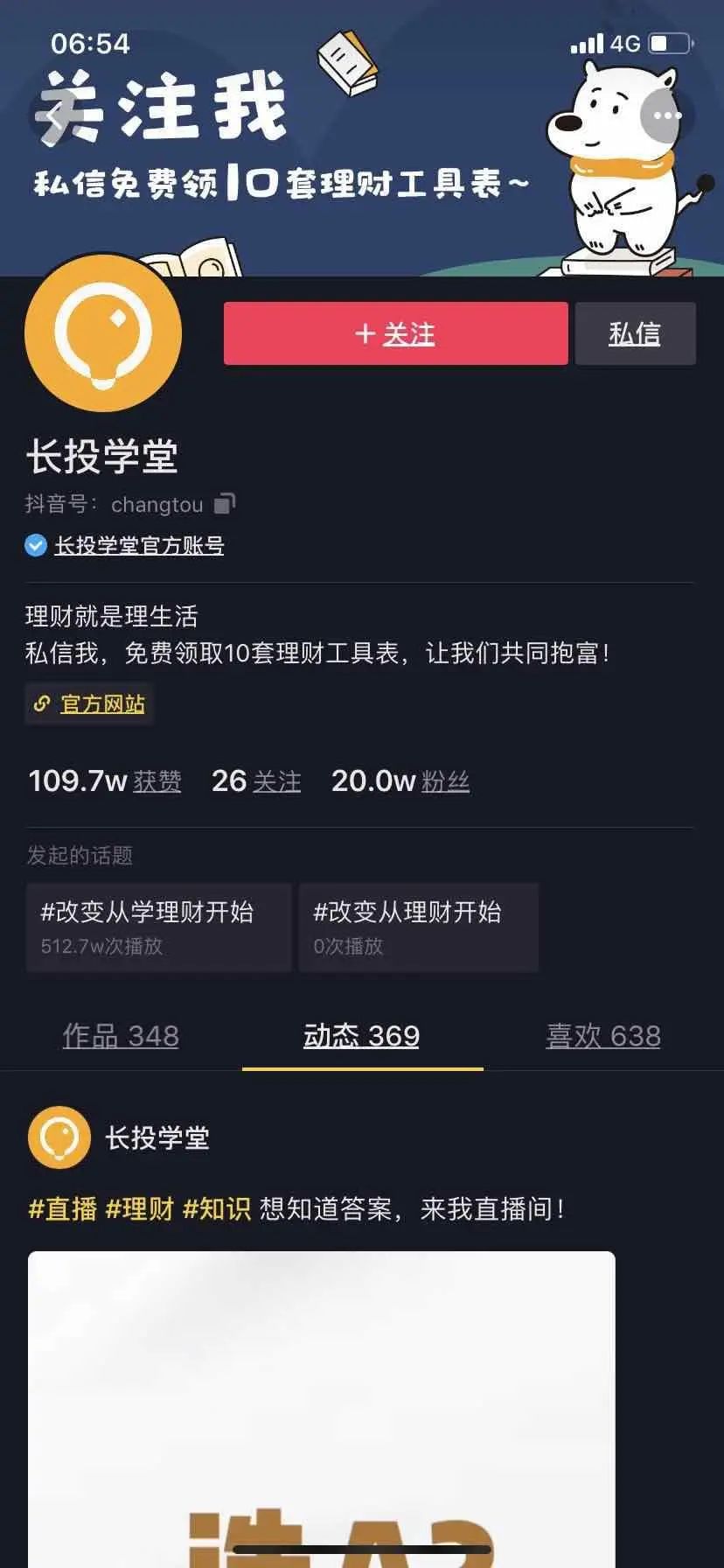This screenshot has height=1568, width=724.
Task: Send a private message via 私信
Action: (x=635, y=333)
